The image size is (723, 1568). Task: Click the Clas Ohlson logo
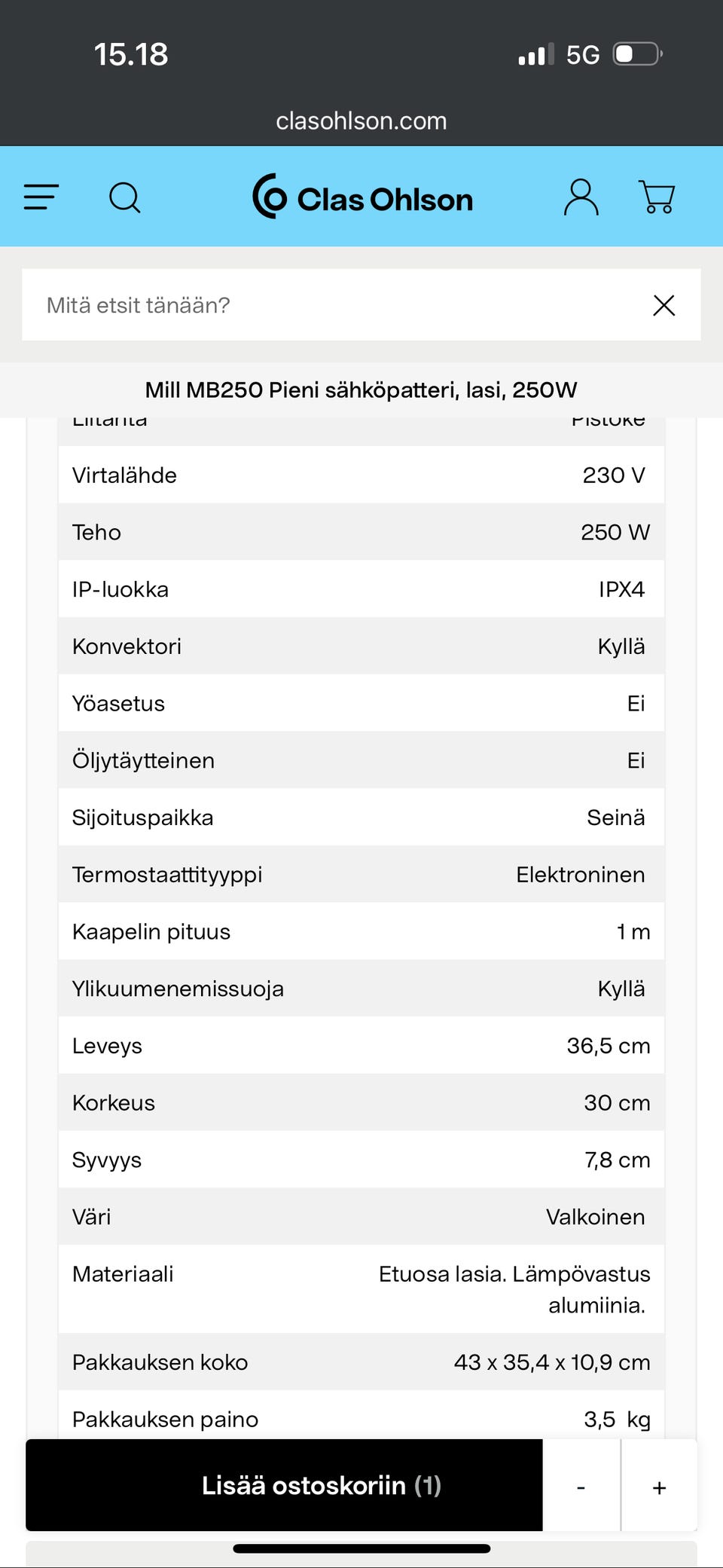pyautogui.click(x=363, y=197)
